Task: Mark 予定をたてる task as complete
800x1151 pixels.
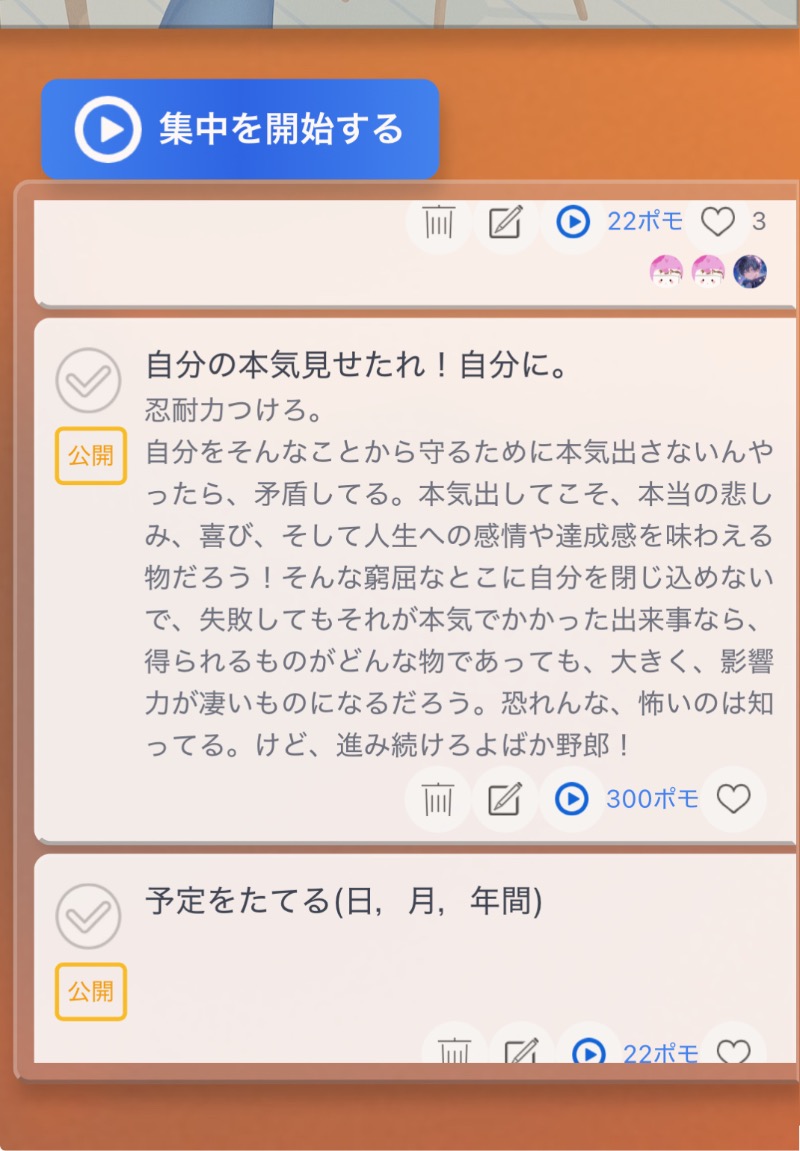Action: point(89,916)
